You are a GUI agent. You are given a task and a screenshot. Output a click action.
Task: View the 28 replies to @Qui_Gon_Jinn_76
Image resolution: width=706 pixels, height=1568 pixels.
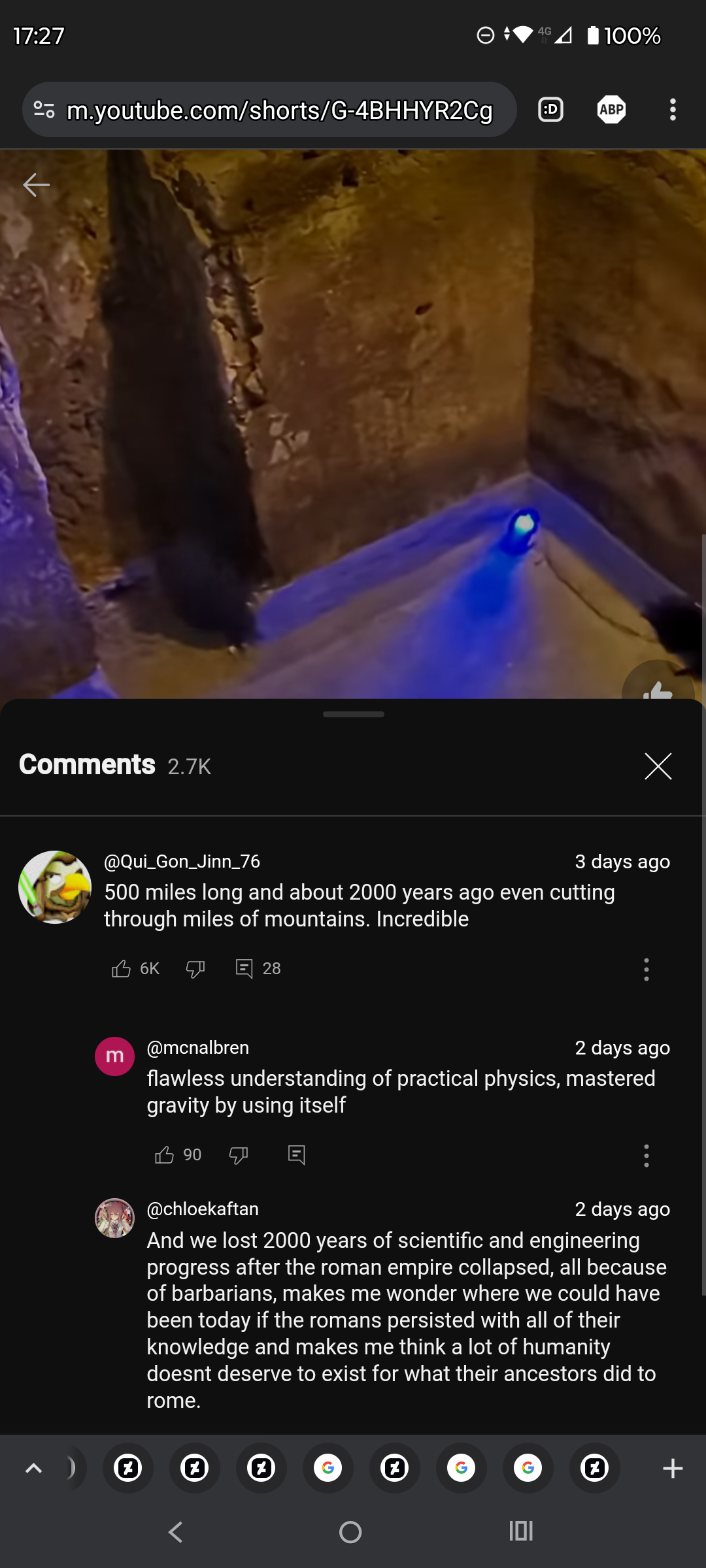(x=258, y=968)
